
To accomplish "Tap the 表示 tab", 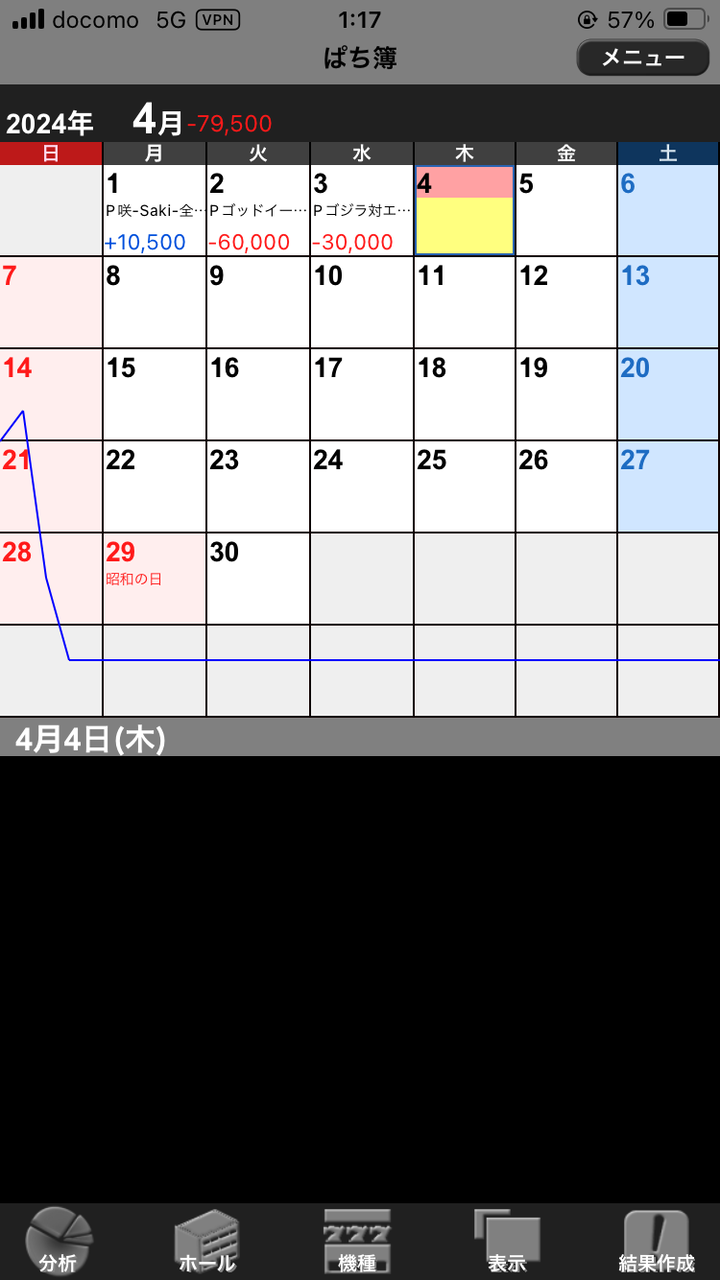I will pos(507,1240).
